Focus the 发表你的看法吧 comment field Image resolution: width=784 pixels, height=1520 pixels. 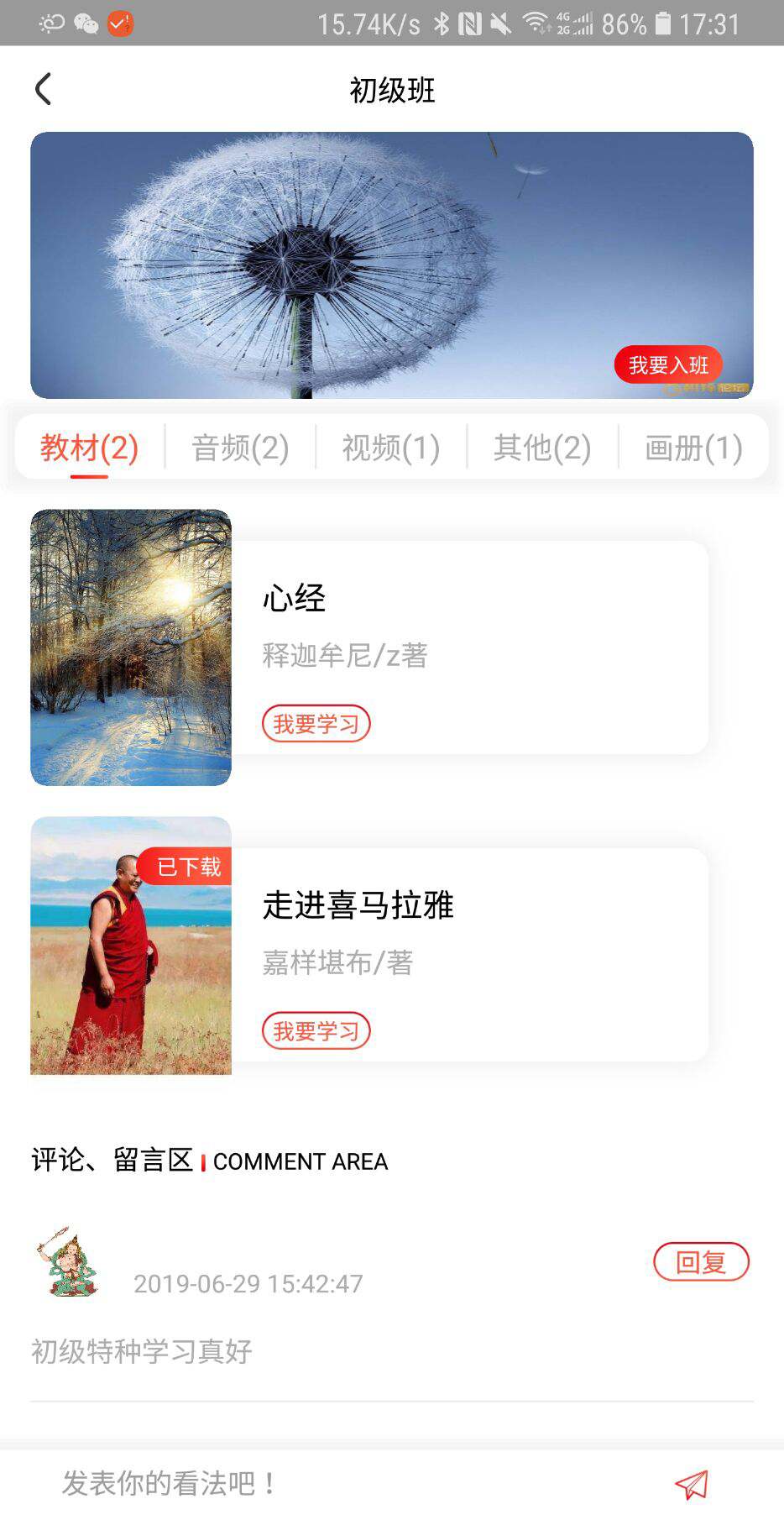click(x=336, y=1483)
